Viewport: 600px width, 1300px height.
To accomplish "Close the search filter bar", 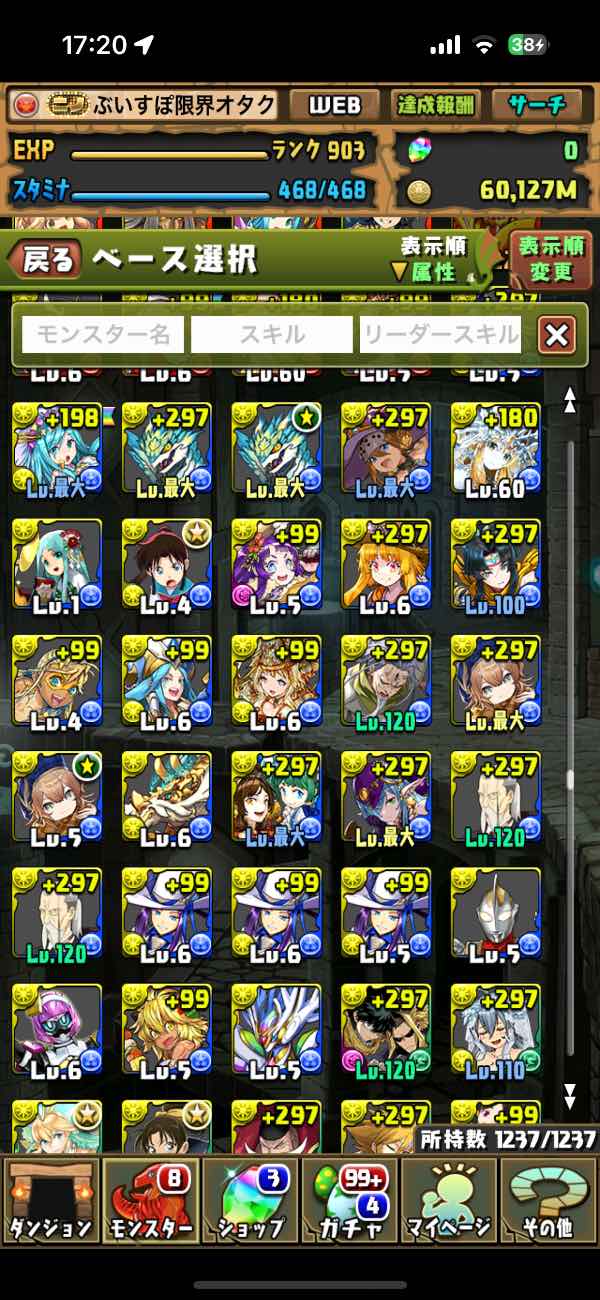I will pyautogui.click(x=556, y=336).
